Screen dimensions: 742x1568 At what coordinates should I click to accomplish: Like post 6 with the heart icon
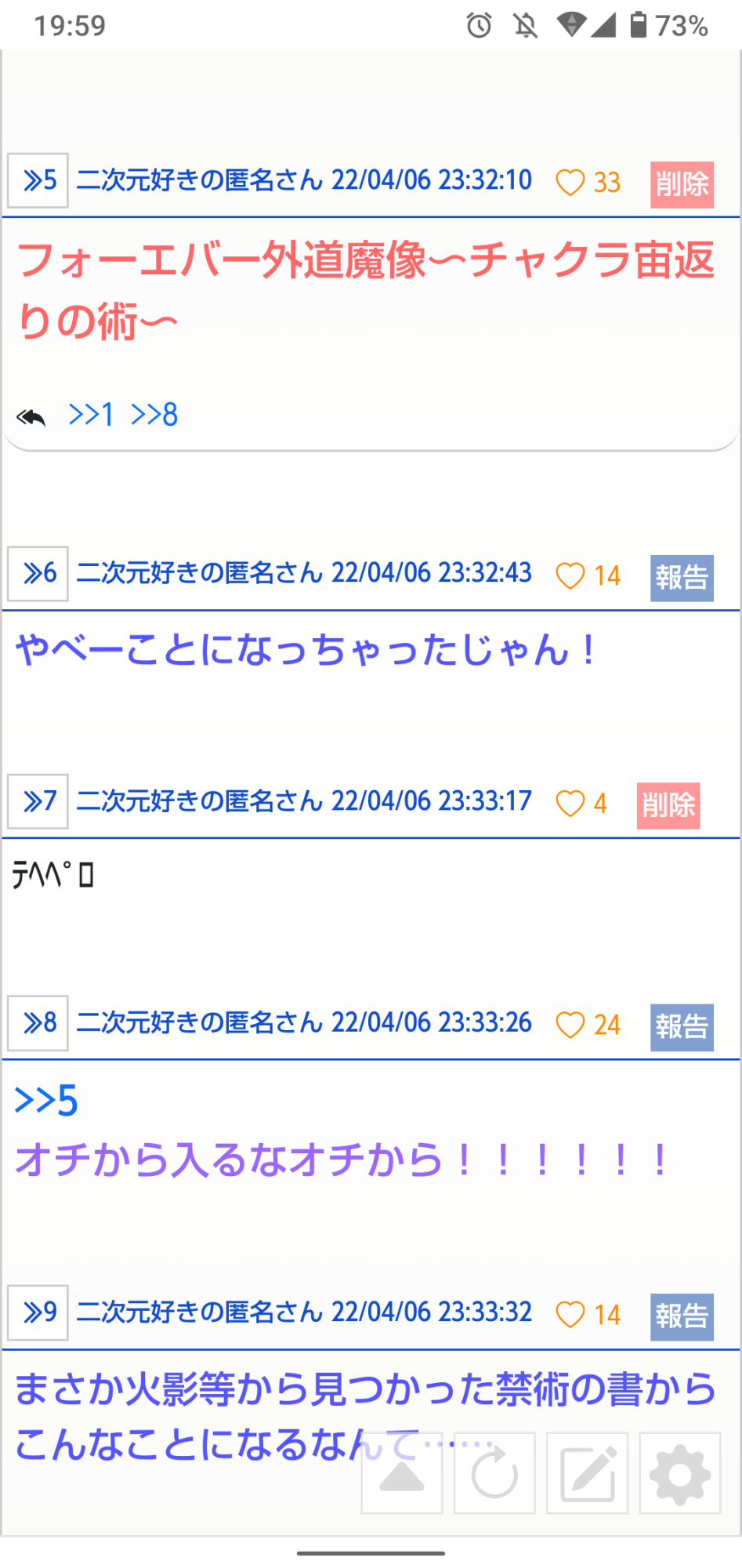tap(570, 576)
